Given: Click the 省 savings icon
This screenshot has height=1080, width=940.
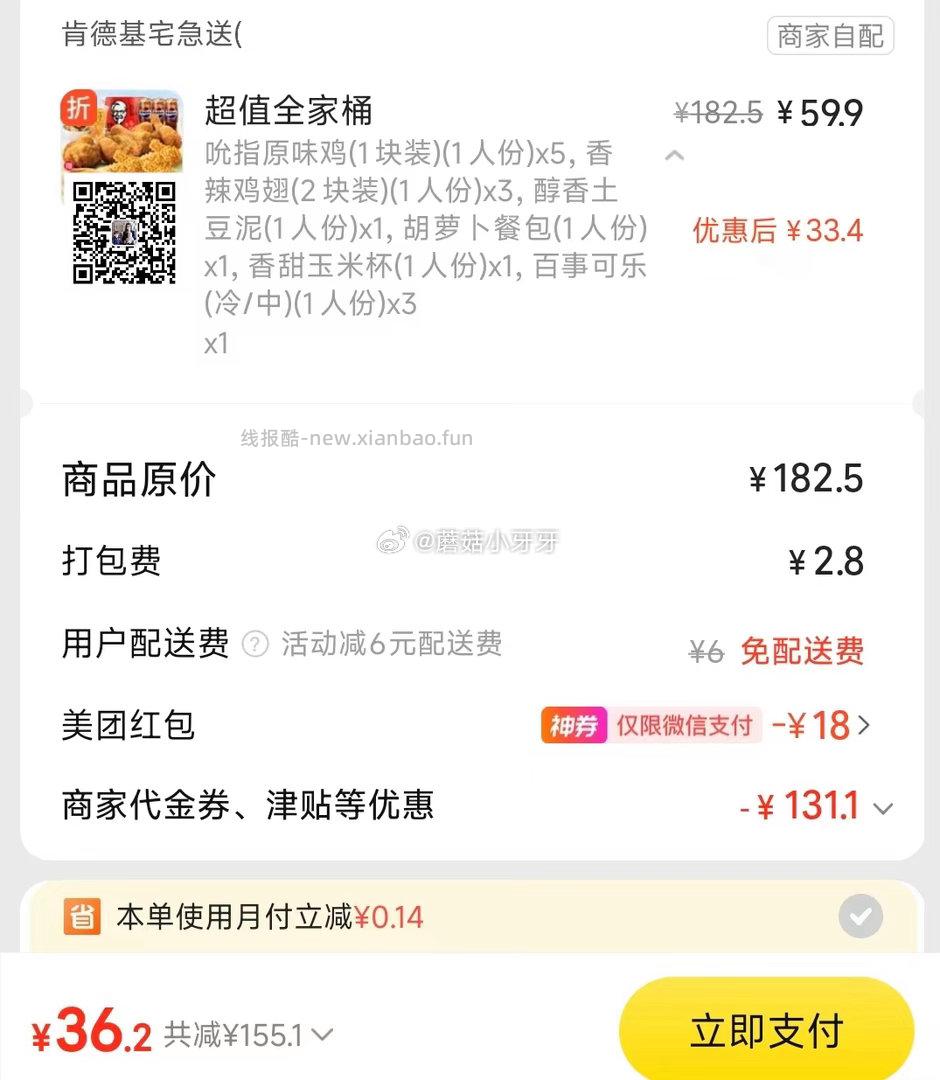Looking at the screenshot, I should (x=84, y=916).
